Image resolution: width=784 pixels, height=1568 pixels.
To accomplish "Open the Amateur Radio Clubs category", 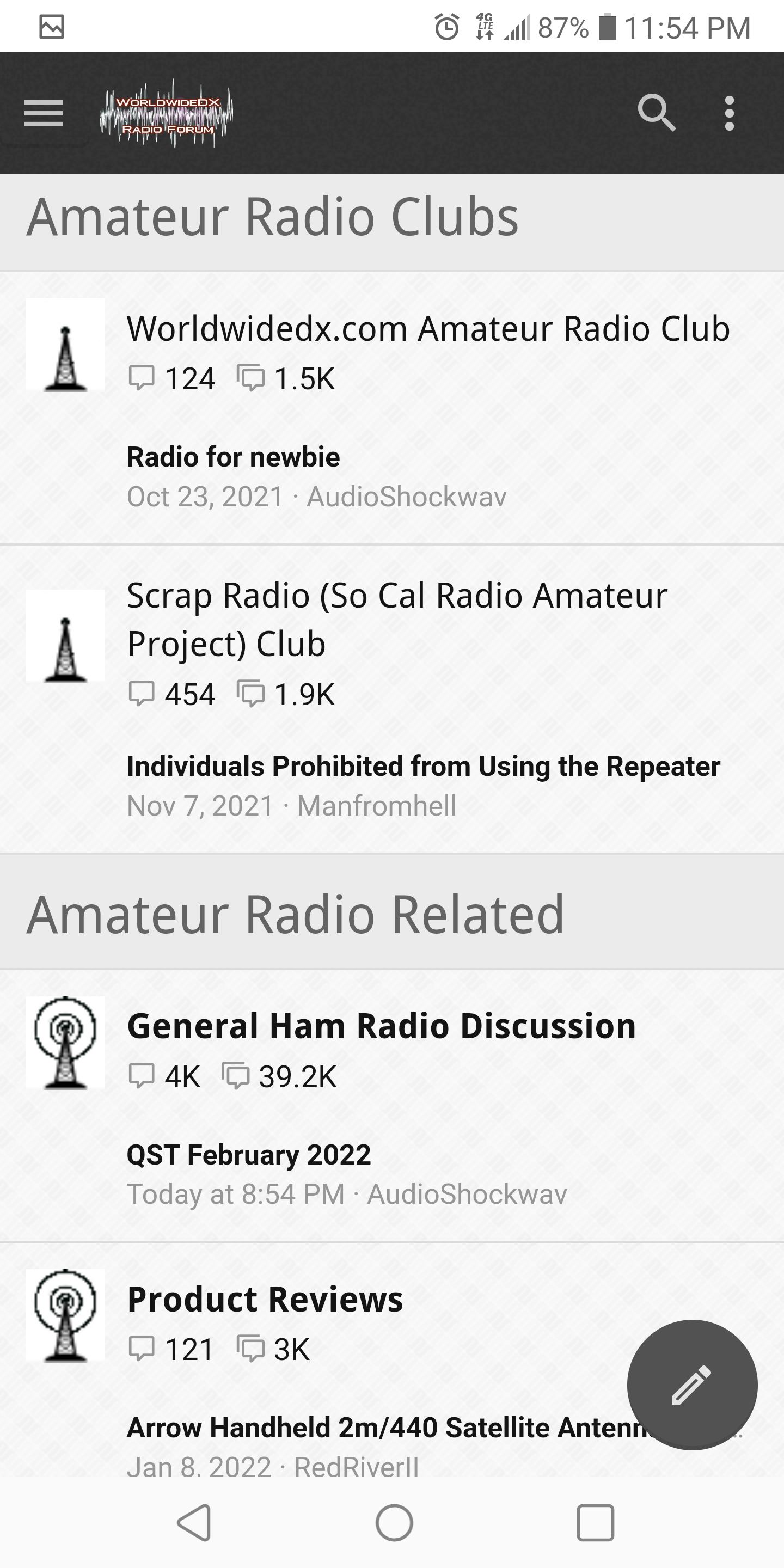I will coord(273,217).
